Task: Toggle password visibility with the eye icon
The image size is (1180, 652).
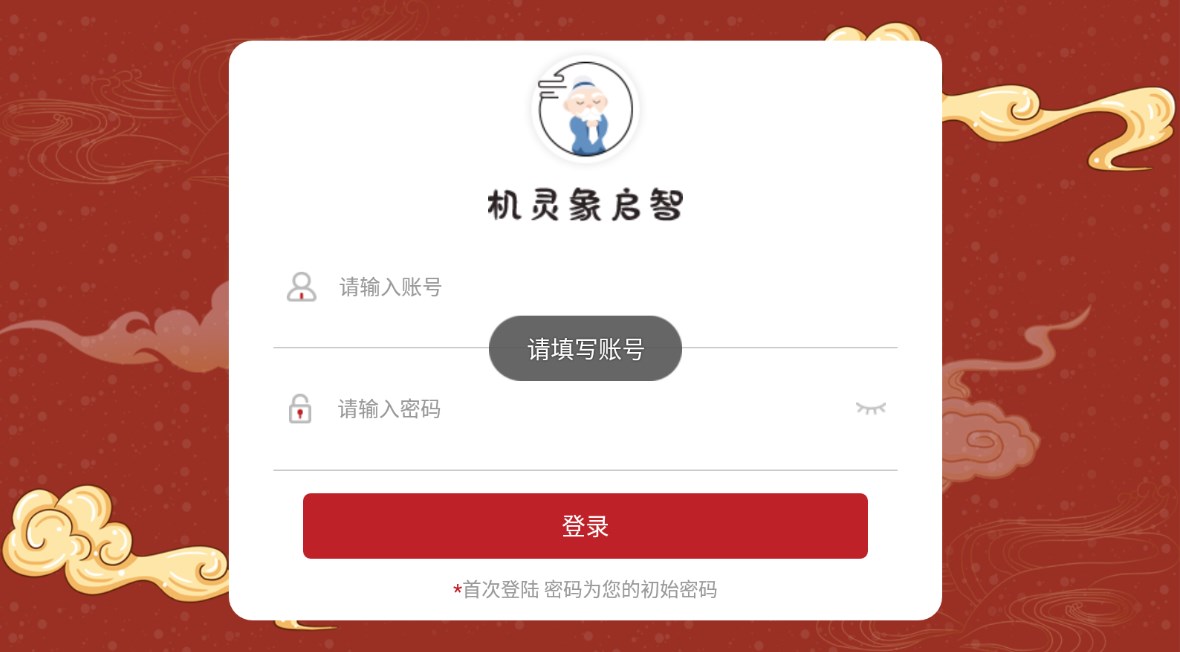Action: (871, 408)
